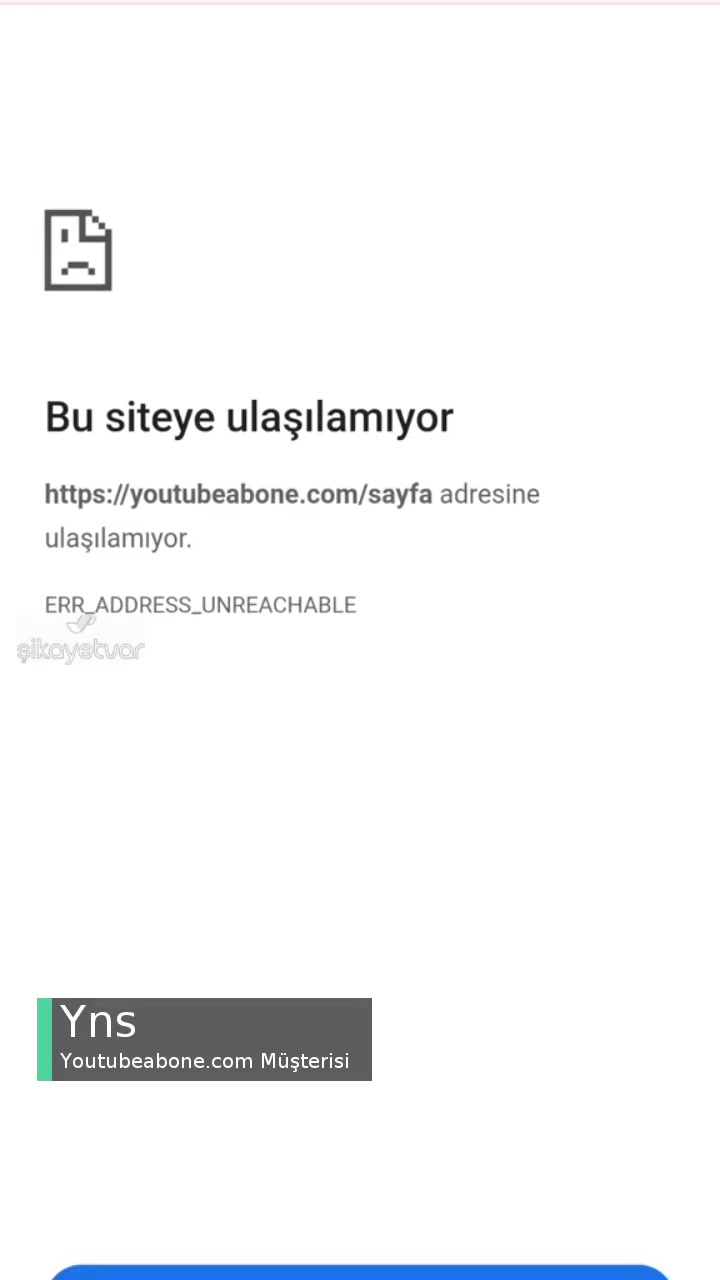The width and height of the screenshot is (720, 1280).
Task: Click the empty white page background area
Action: pos(500,830)
